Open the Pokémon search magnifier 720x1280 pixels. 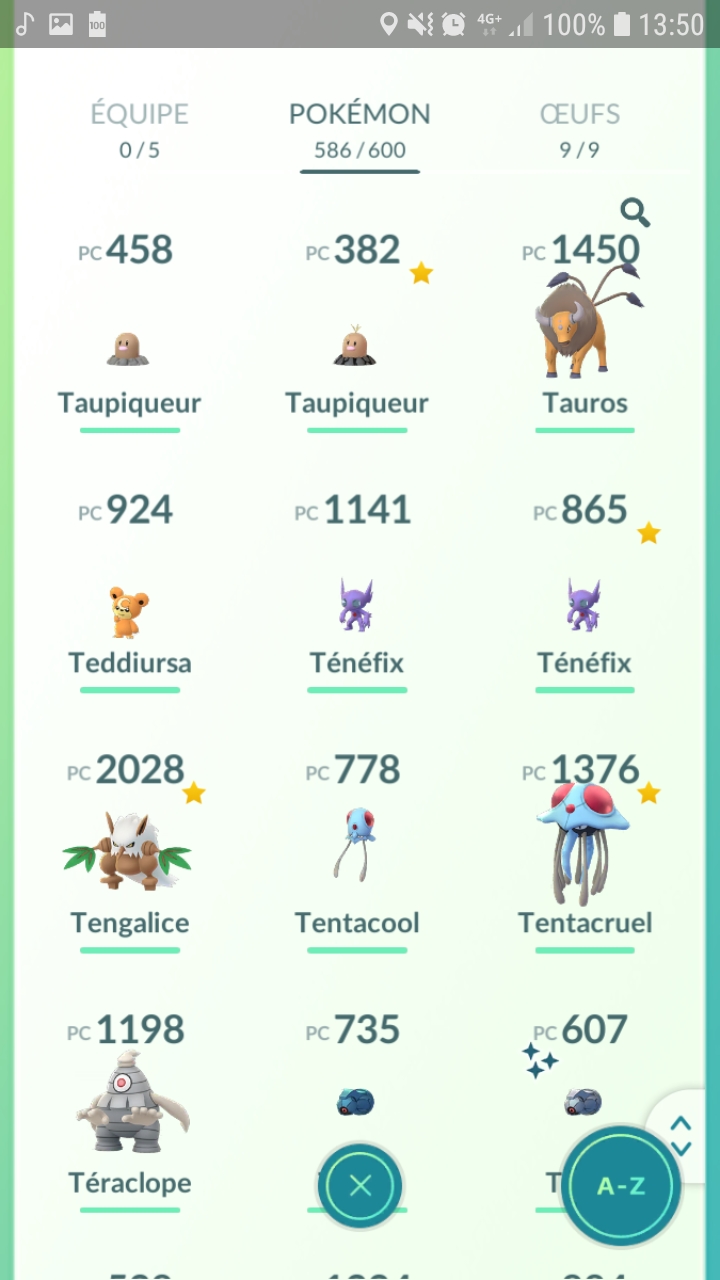coord(635,212)
